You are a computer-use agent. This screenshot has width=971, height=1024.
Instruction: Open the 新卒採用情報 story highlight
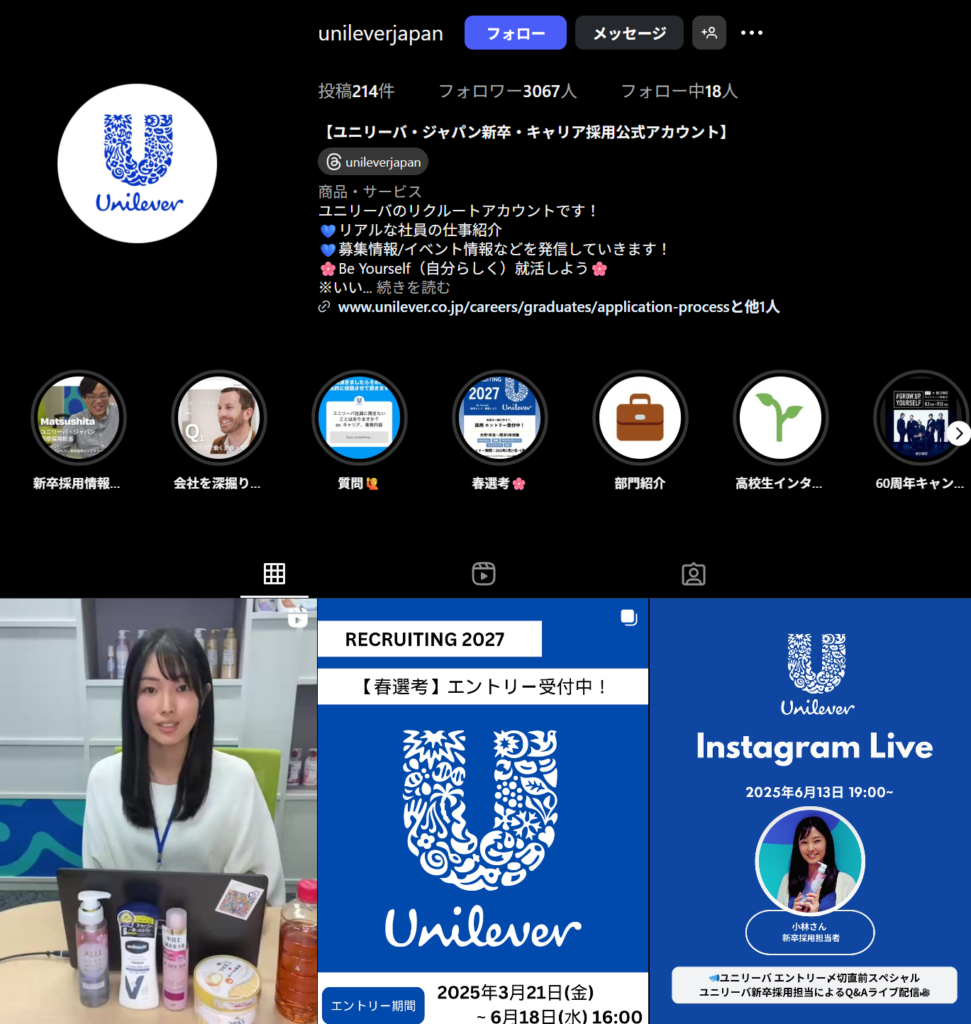coord(78,418)
